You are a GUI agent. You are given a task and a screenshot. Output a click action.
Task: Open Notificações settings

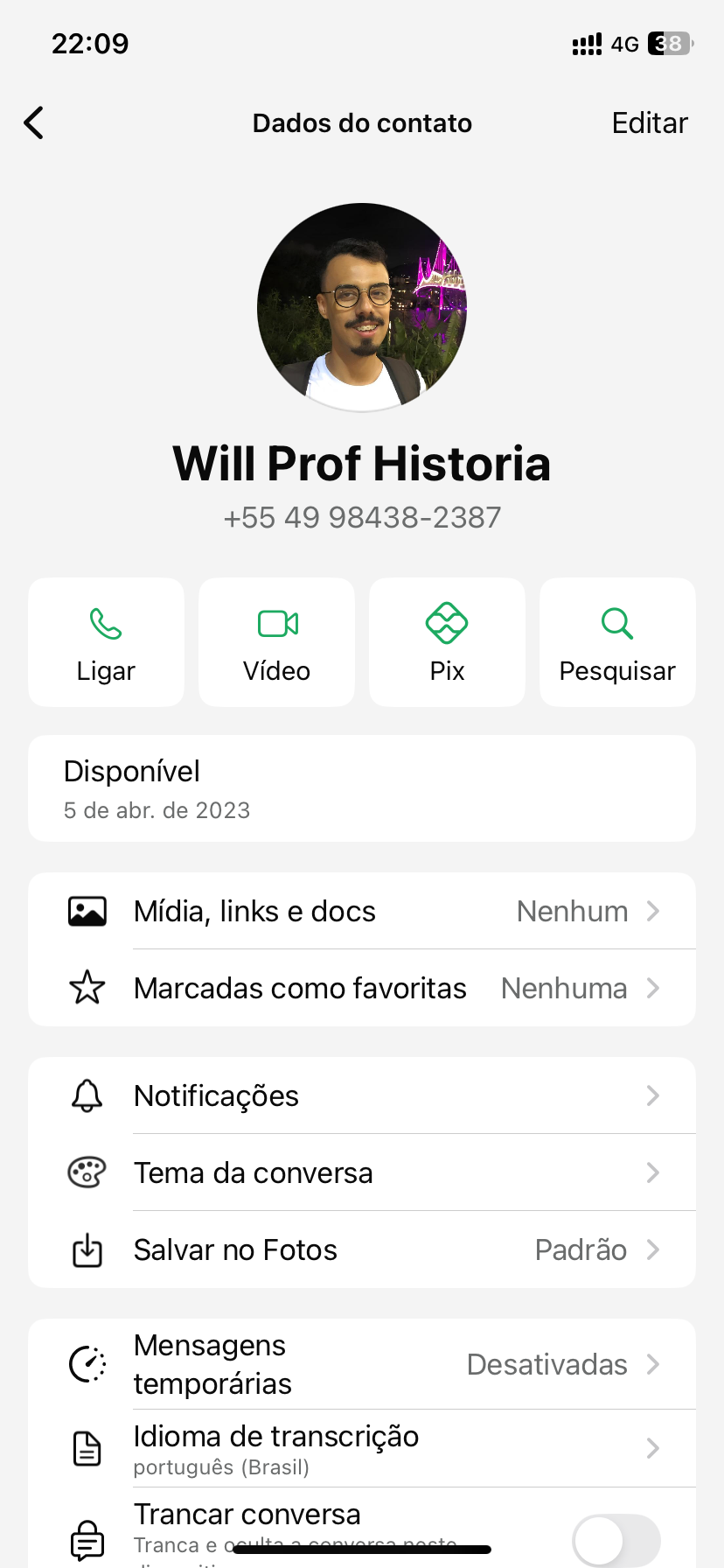coord(362,1096)
